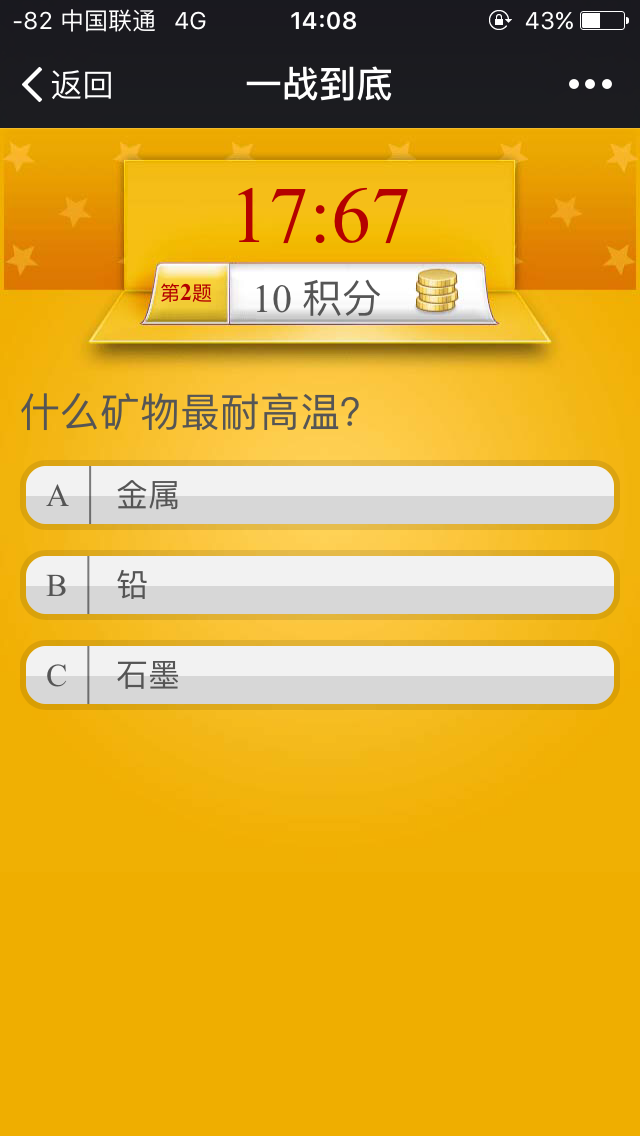This screenshot has width=640, height=1136.
Task: Open the three-dot overflow menu
Action: [590, 85]
